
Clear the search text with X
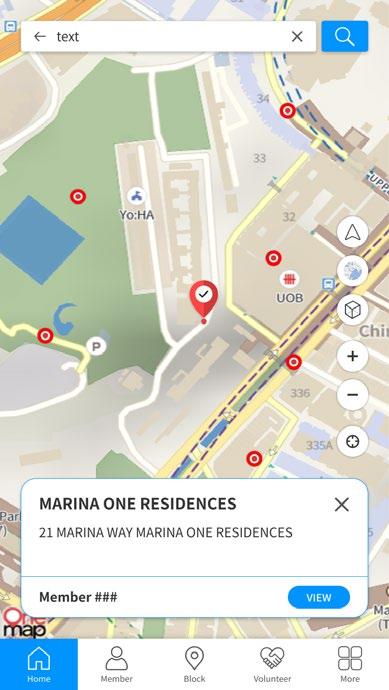click(297, 37)
